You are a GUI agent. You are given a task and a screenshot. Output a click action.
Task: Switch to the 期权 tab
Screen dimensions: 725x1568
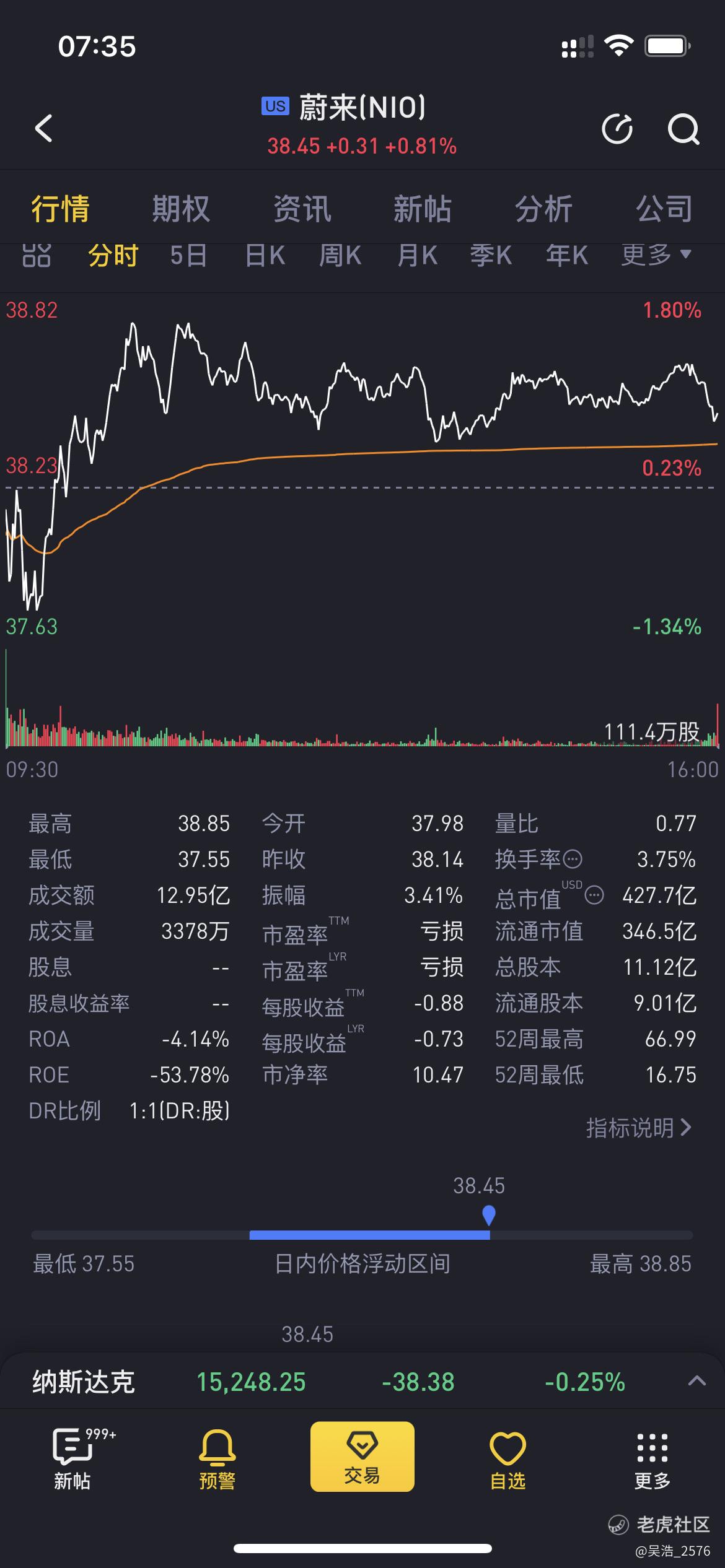(x=181, y=208)
